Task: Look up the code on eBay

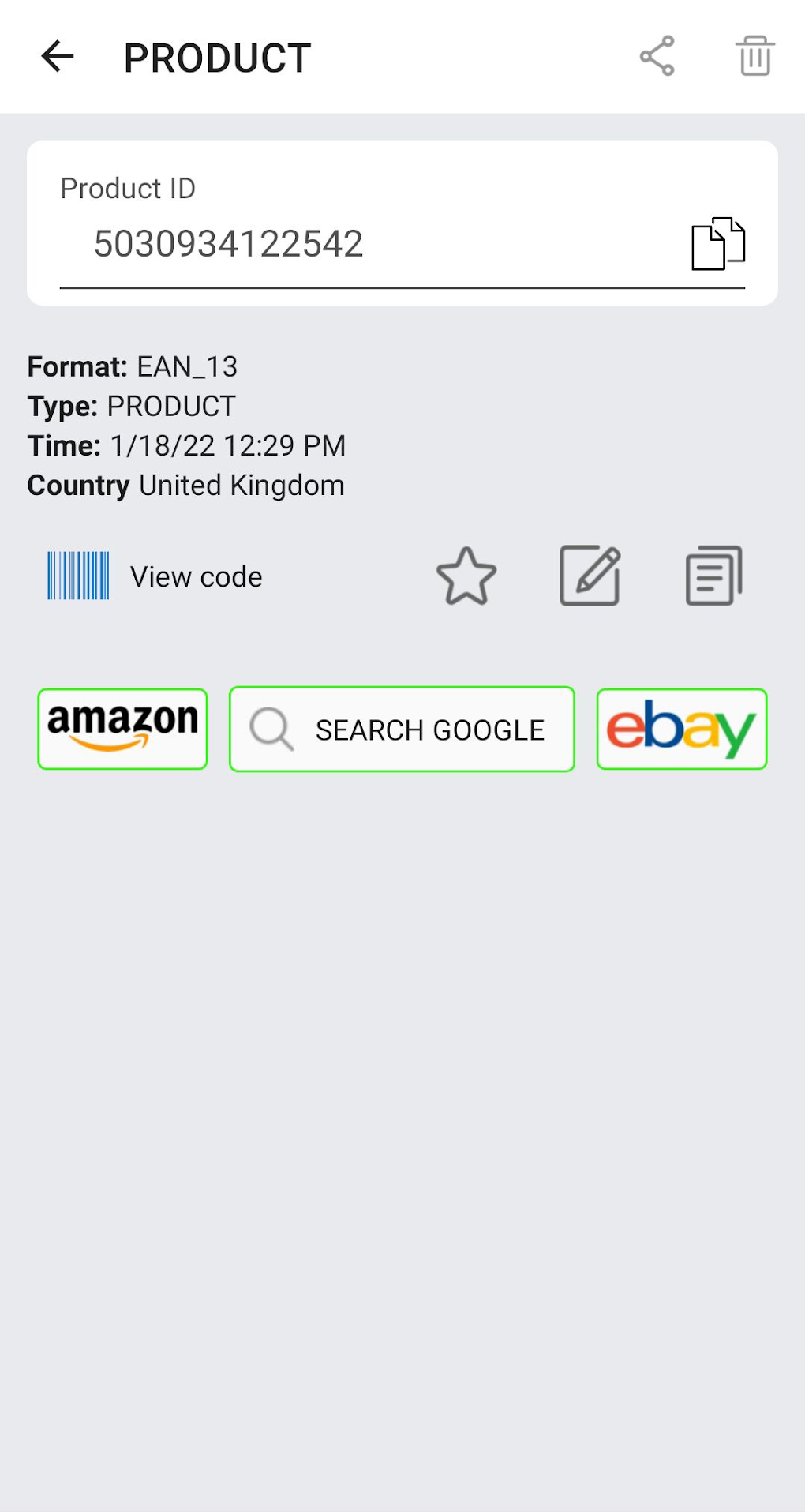Action: pos(681,728)
